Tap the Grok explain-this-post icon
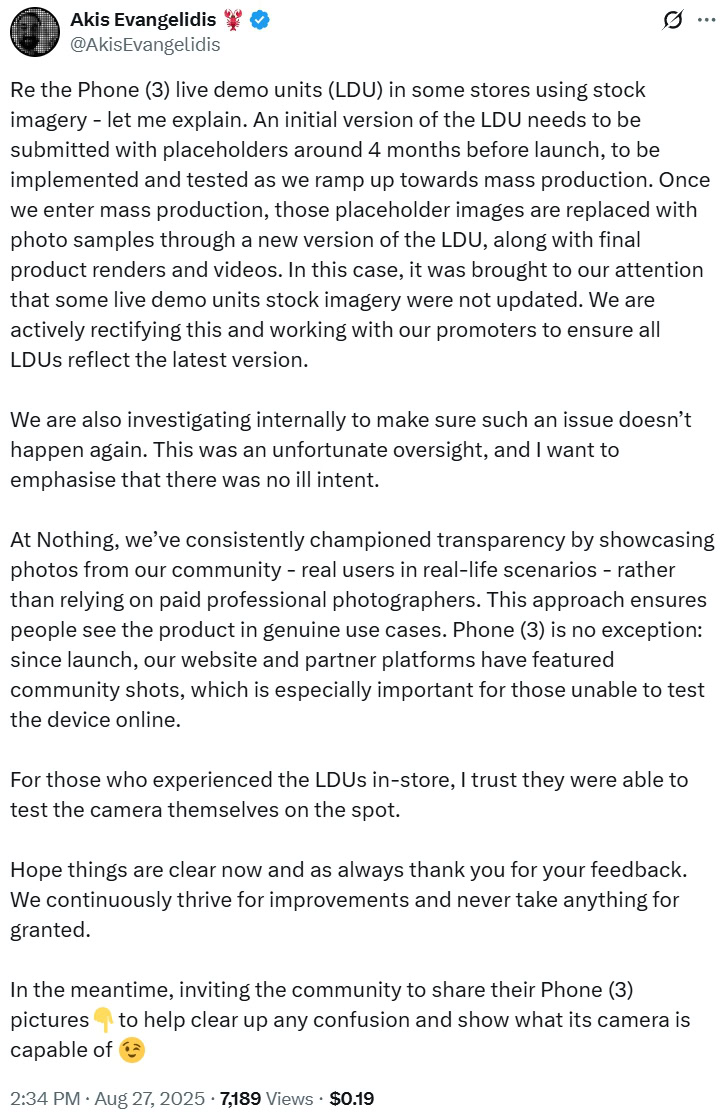This screenshot has width=724, height=1120. 672,21
